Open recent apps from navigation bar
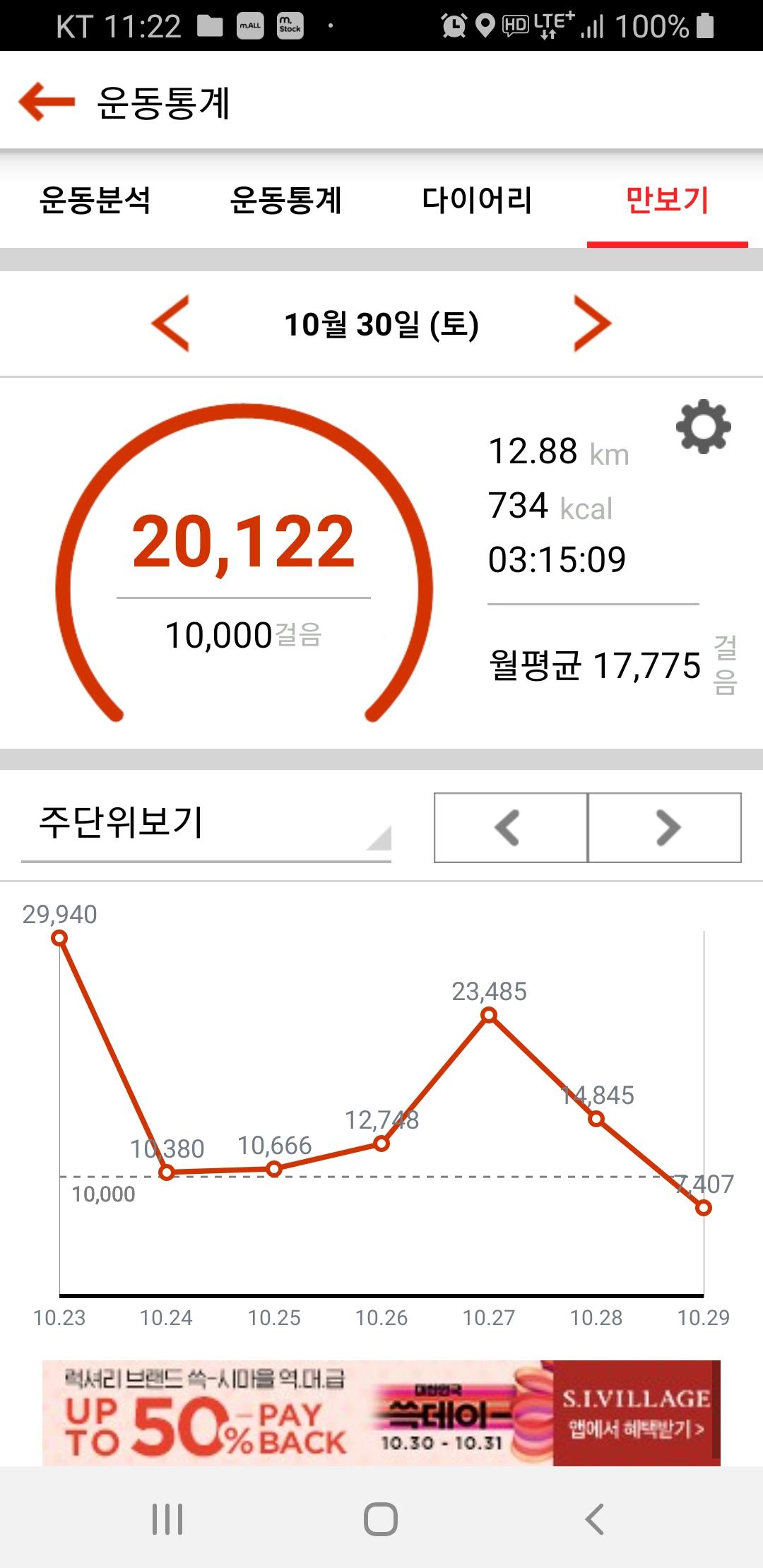This screenshot has height=1568, width=763. pyautogui.click(x=167, y=1519)
